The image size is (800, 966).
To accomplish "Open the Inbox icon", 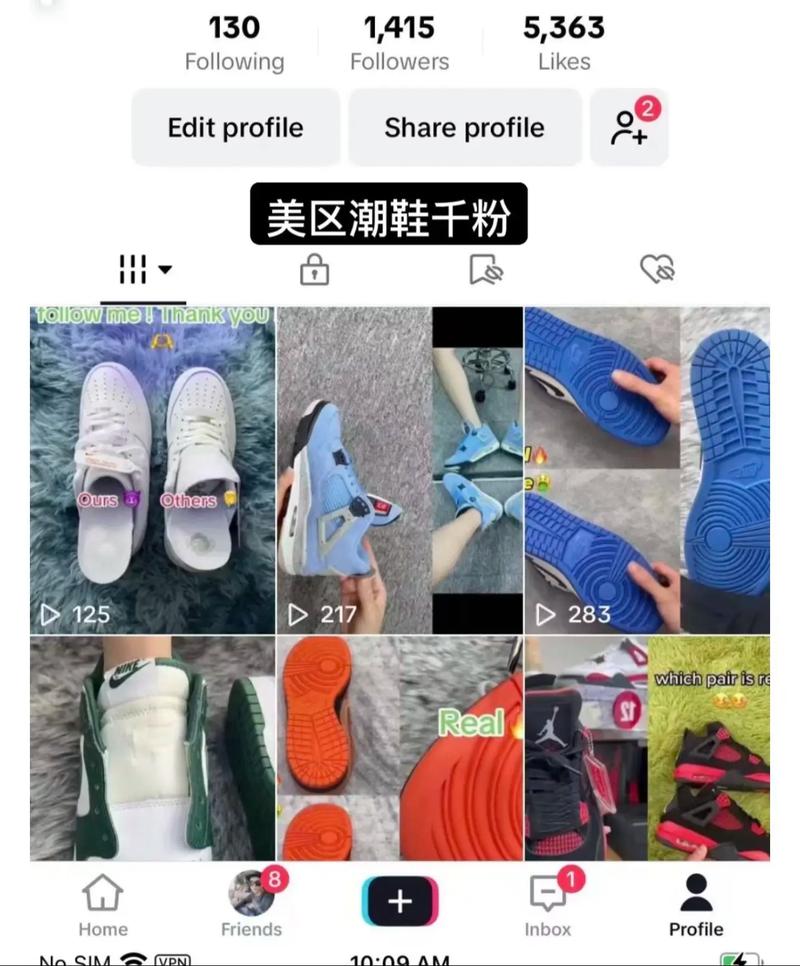I will [547, 901].
